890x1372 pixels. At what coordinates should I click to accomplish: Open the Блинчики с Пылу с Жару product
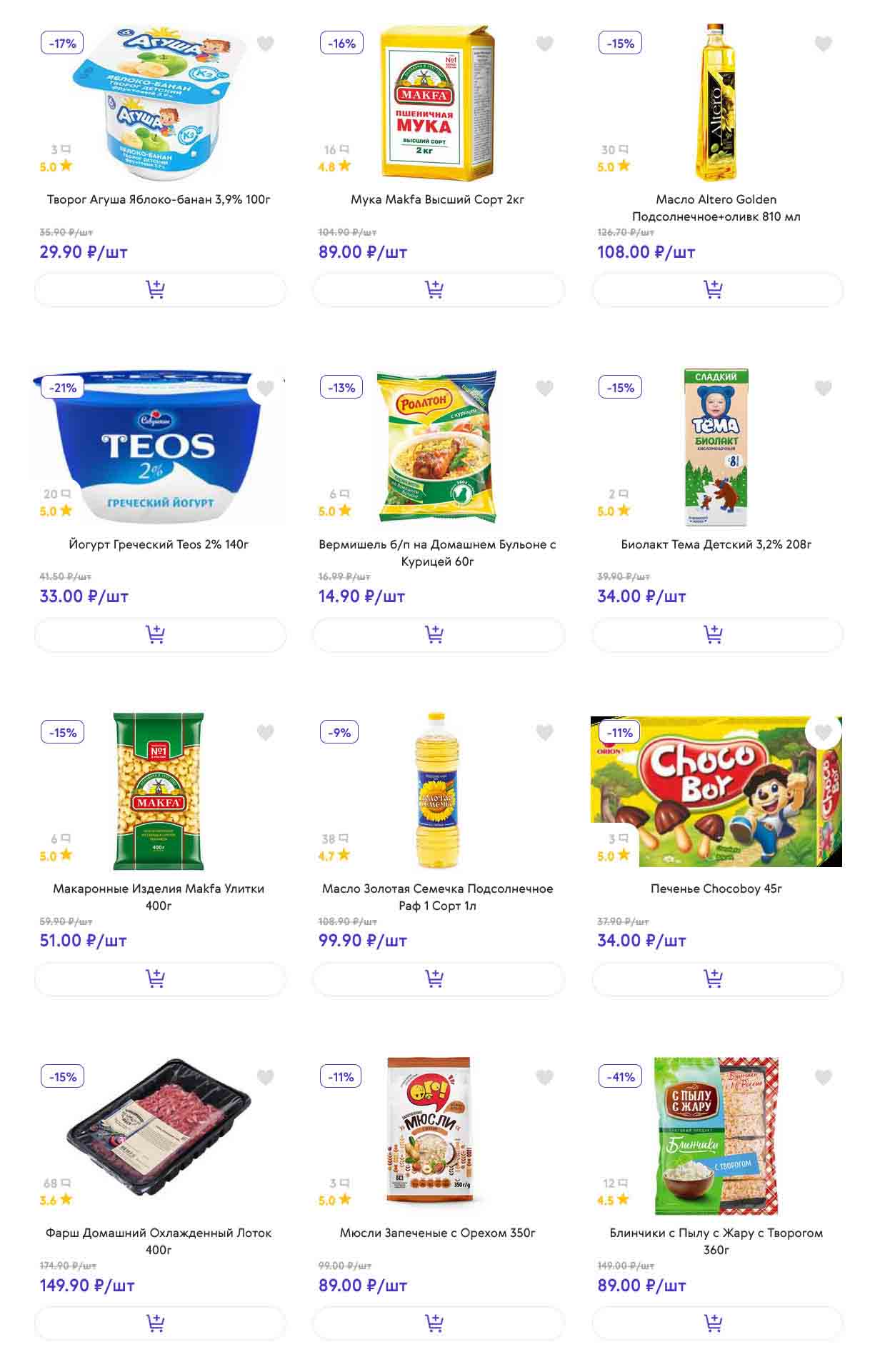coord(716,1241)
